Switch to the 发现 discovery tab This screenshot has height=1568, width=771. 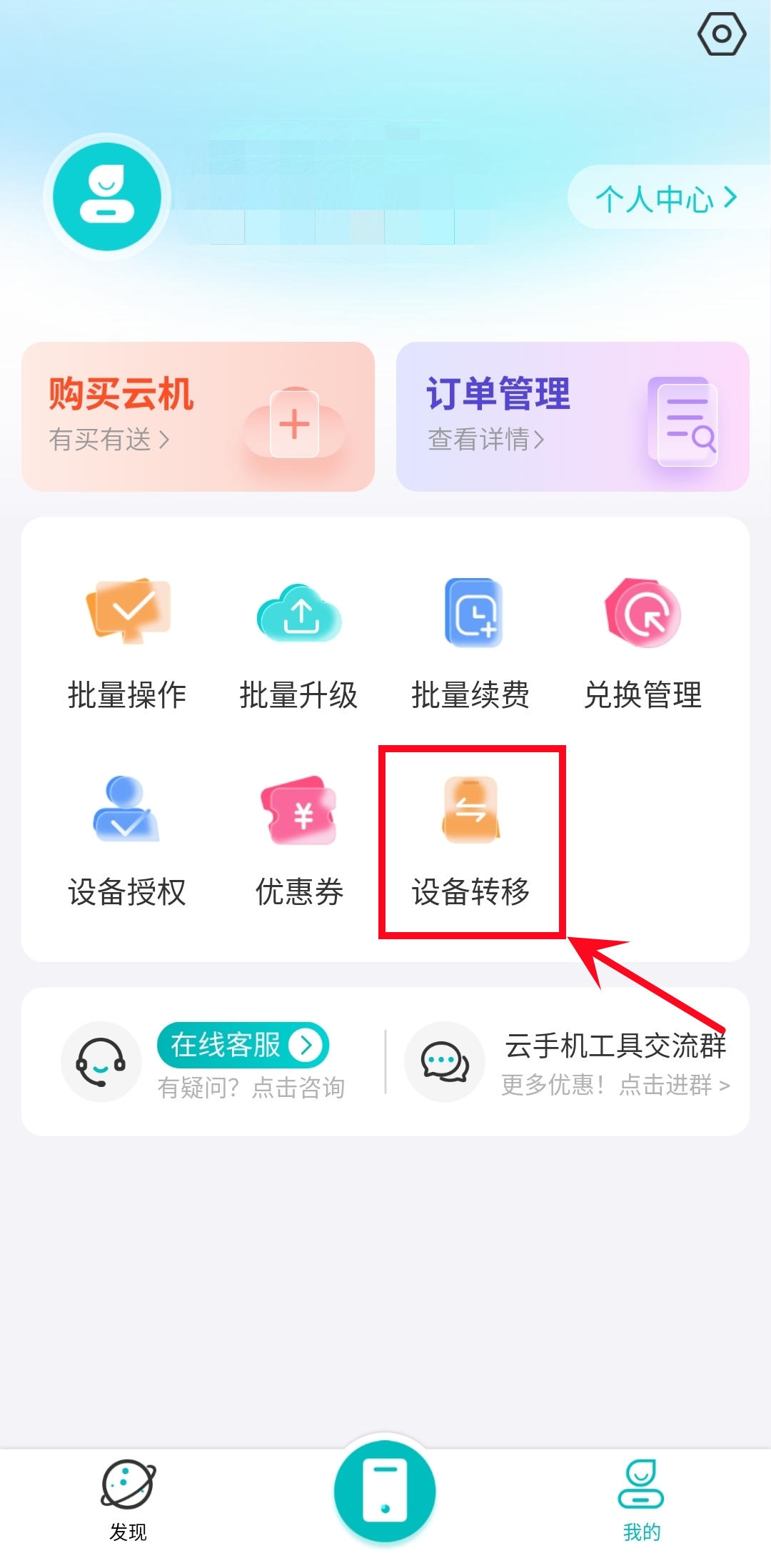127,1495
